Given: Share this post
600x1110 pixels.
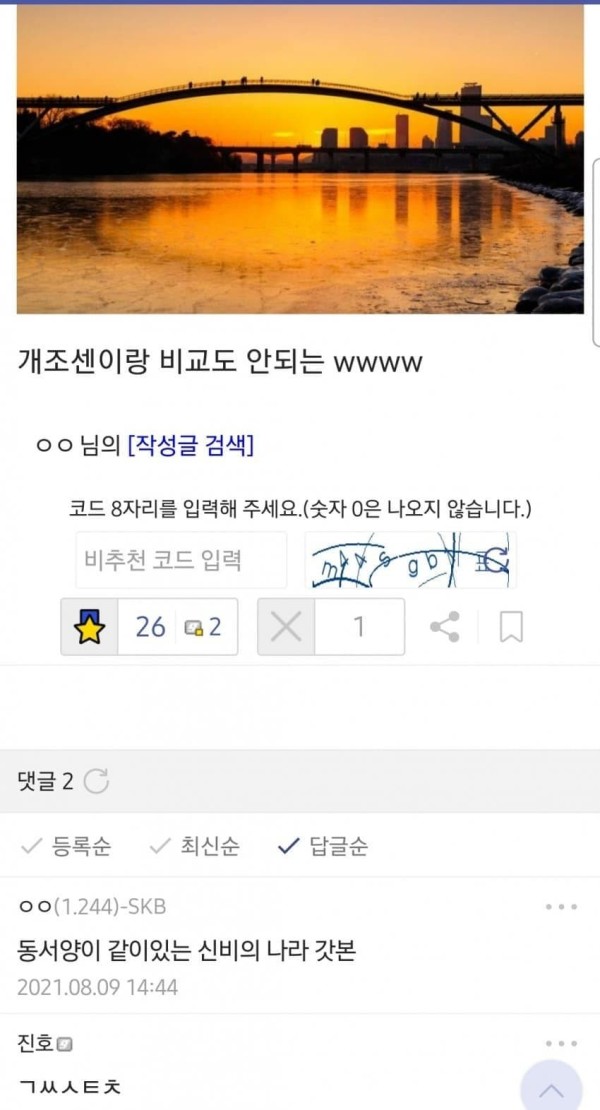Looking at the screenshot, I should click(444, 627).
